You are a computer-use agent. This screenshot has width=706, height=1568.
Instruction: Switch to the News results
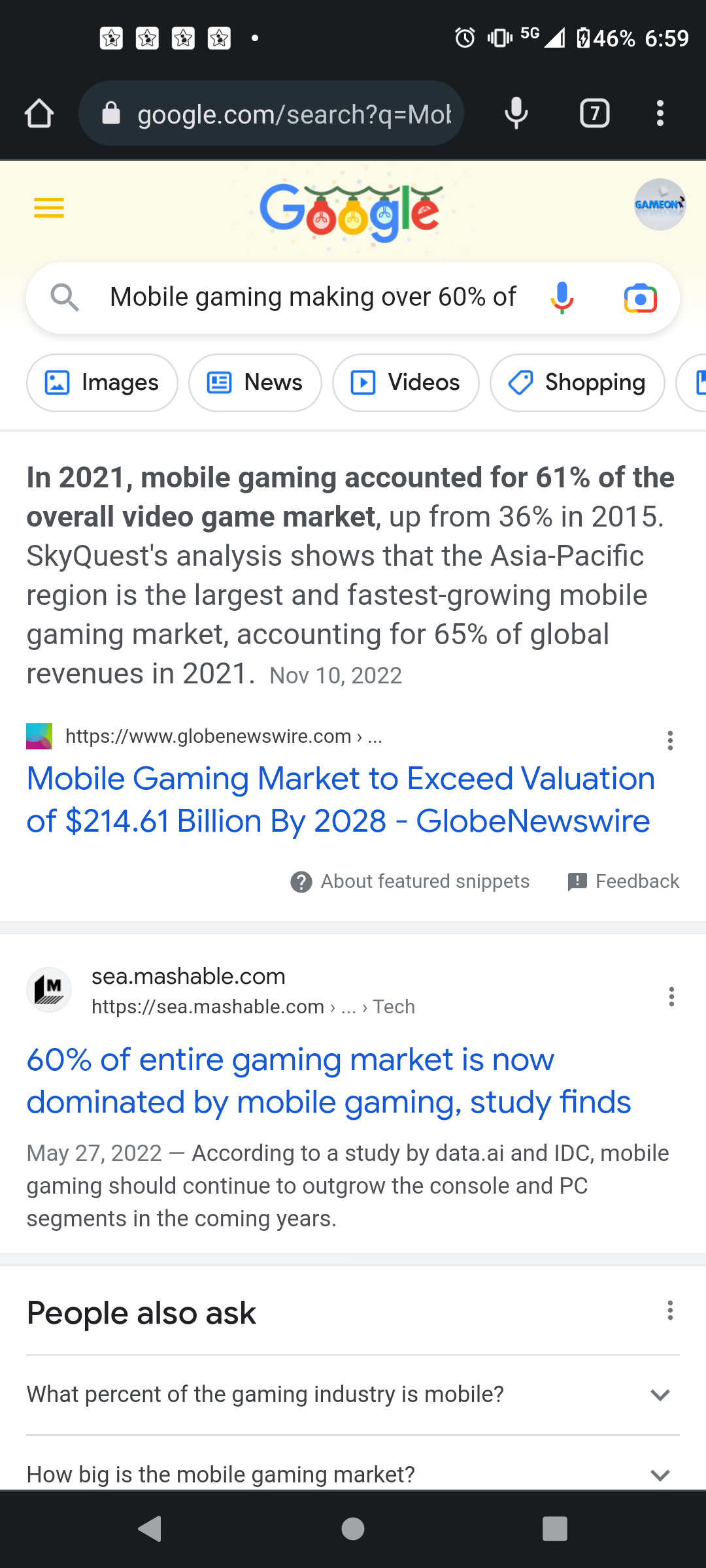[x=256, y=383]
